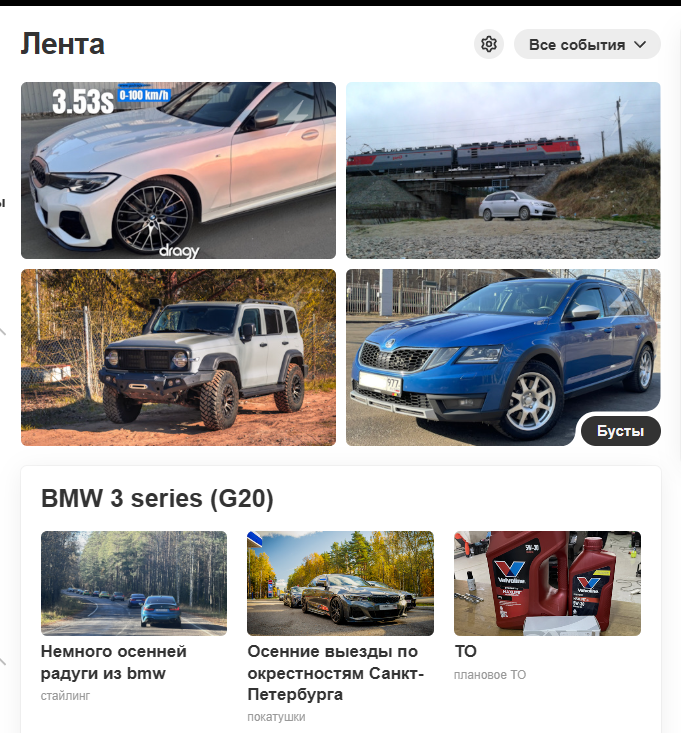681x733 pixels.
Task: Open the white BMW 3.53s post
Action: pyautogui.click(x=178, y=170)
